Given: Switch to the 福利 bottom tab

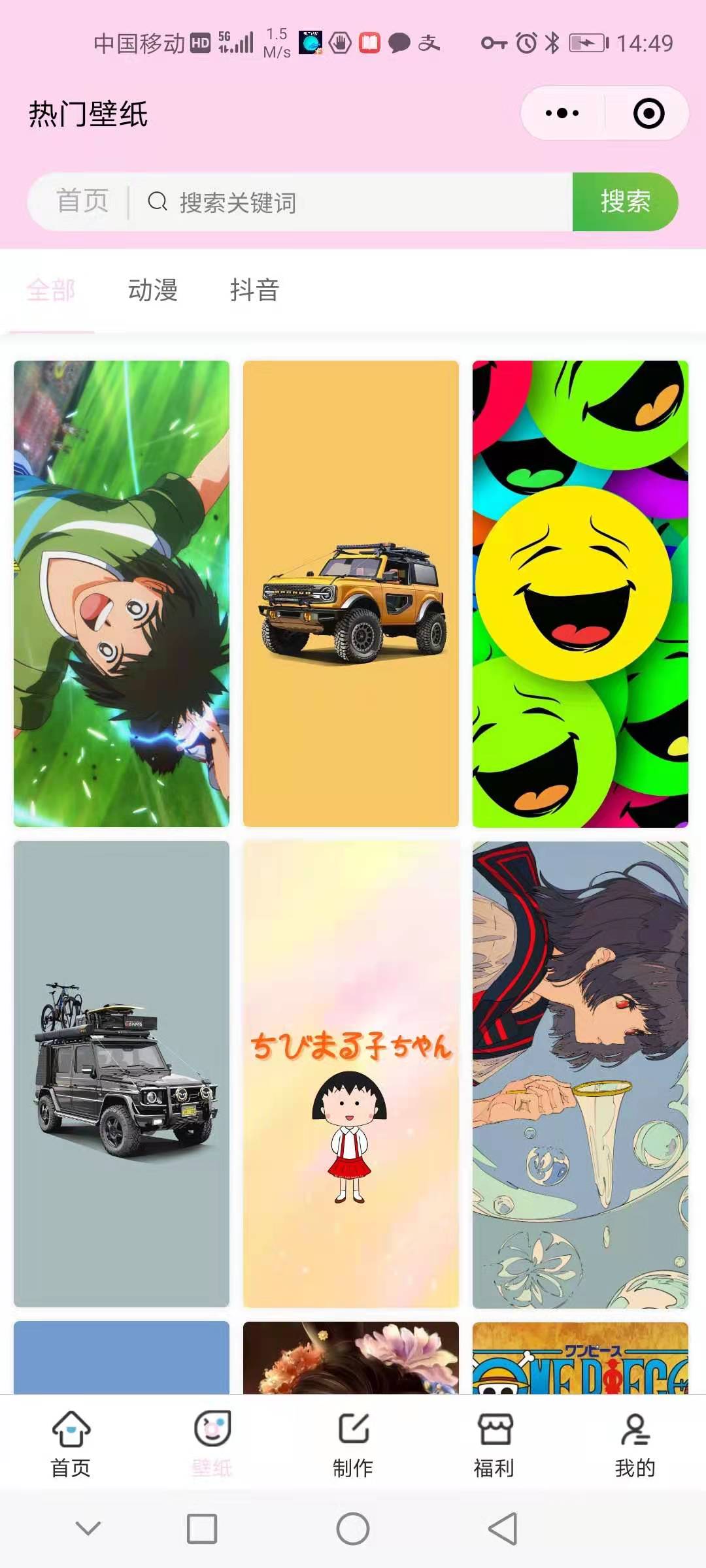Looking at the screenshot, I should click(x=494, y=1444).
